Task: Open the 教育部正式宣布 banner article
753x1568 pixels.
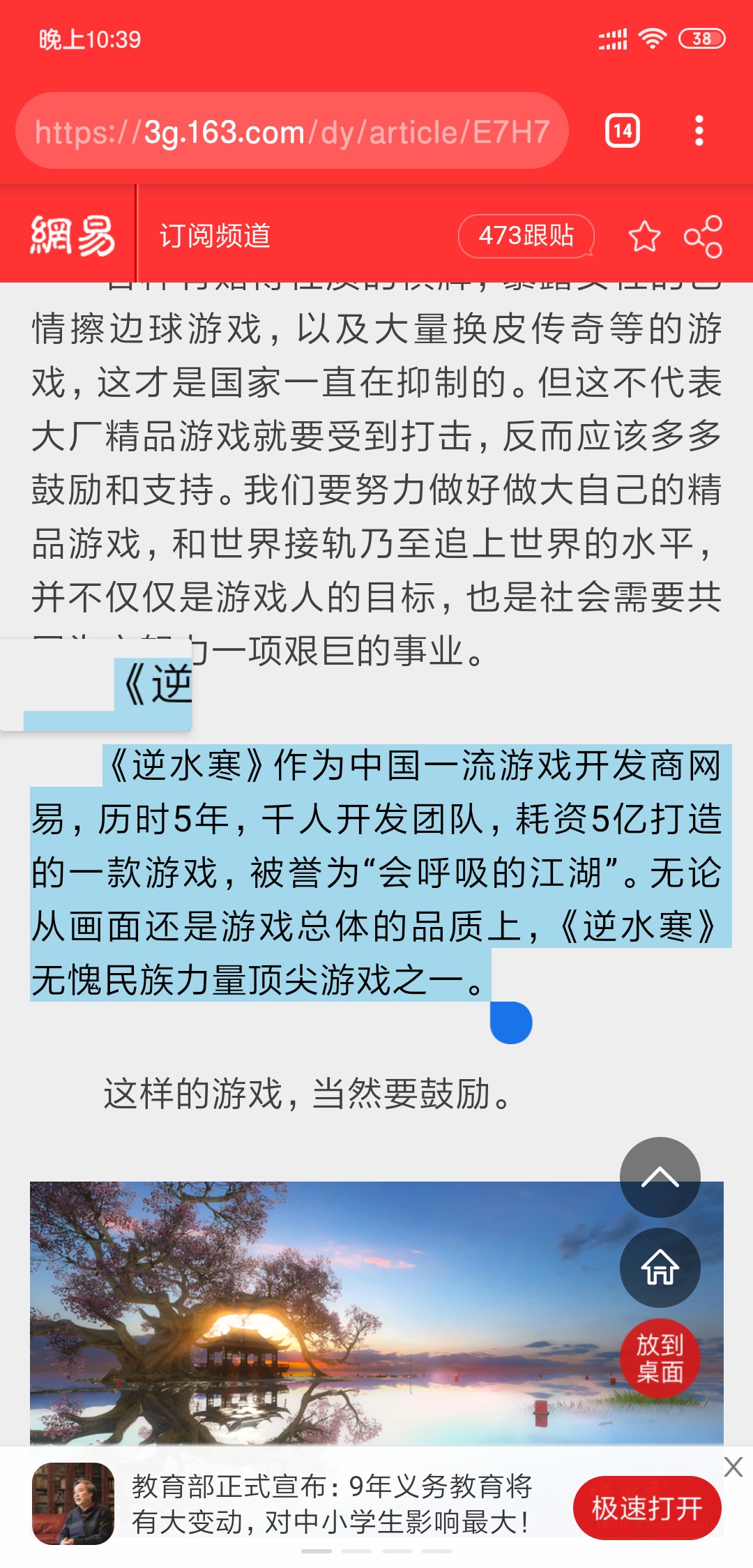Action: tap(331, 1503)
